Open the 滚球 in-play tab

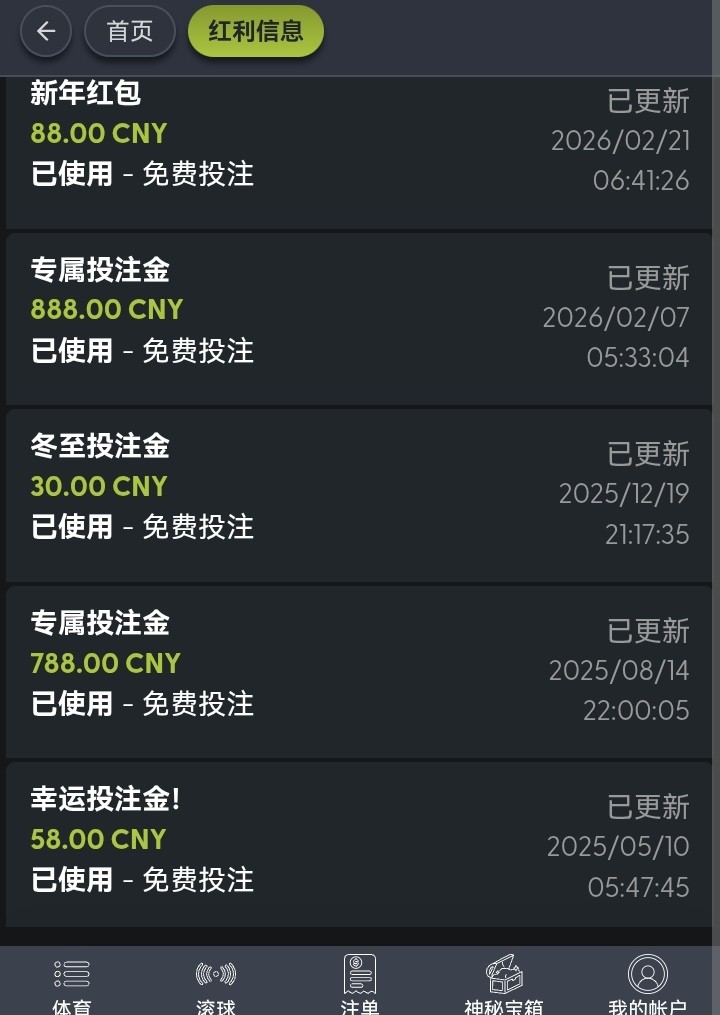tap(216, 983)
